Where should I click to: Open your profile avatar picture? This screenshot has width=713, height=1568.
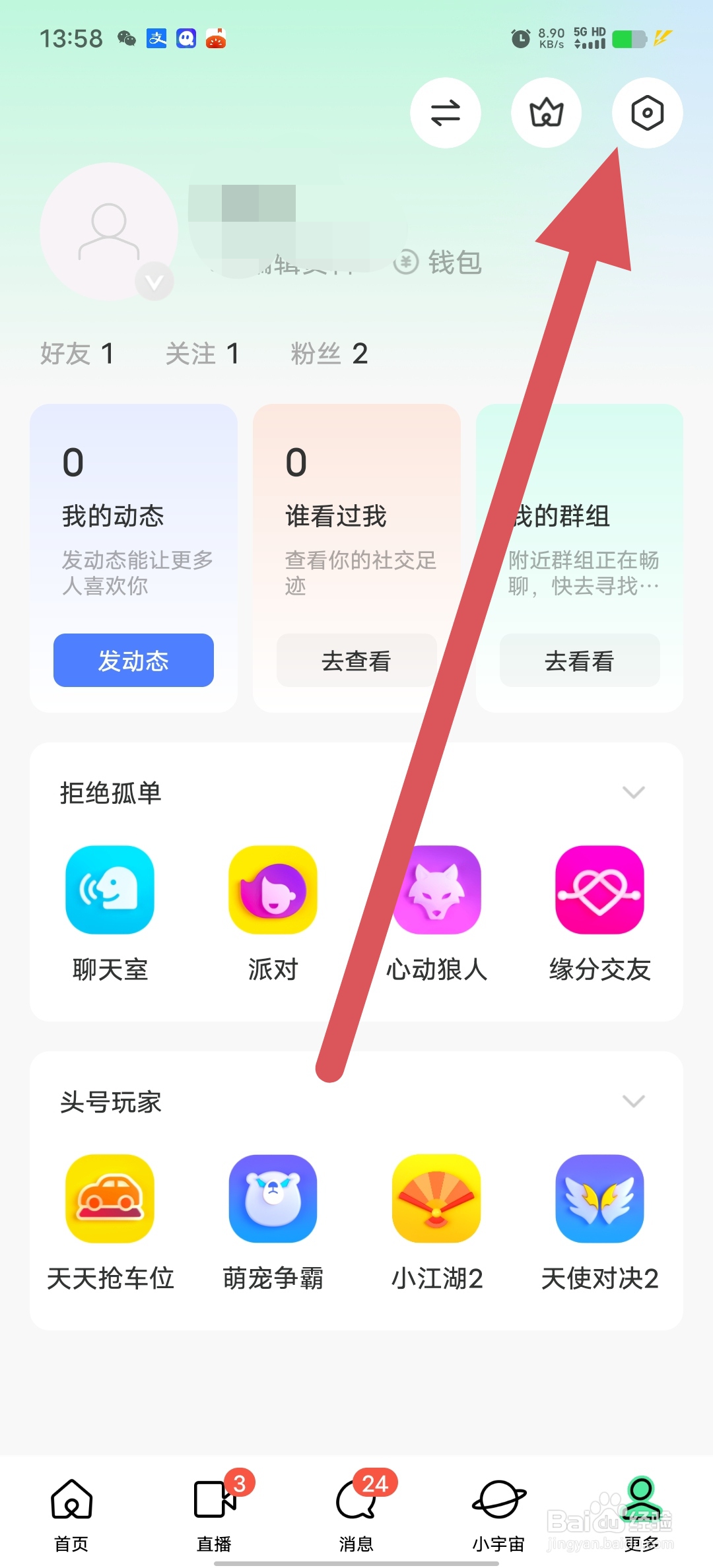(x=111, y=231)
